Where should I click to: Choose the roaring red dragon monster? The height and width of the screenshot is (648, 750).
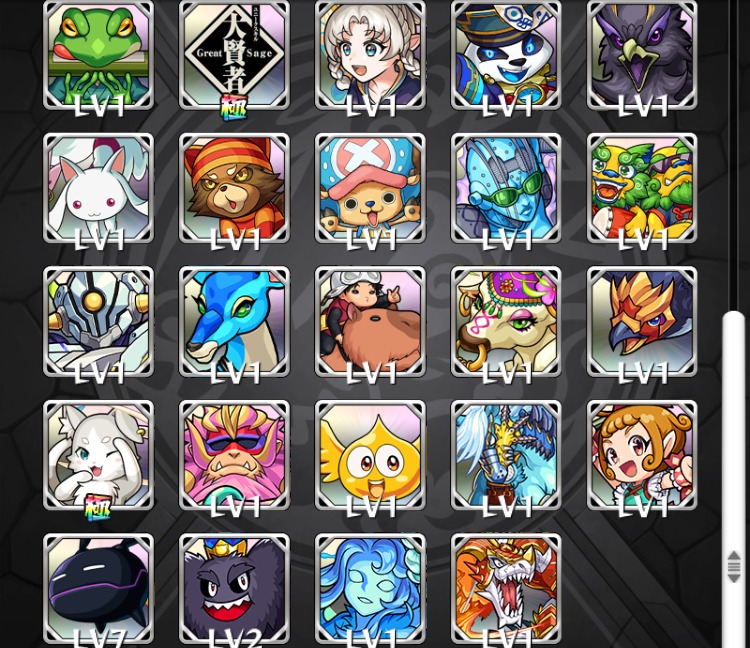pyautogui.click(x=506, y=588)
